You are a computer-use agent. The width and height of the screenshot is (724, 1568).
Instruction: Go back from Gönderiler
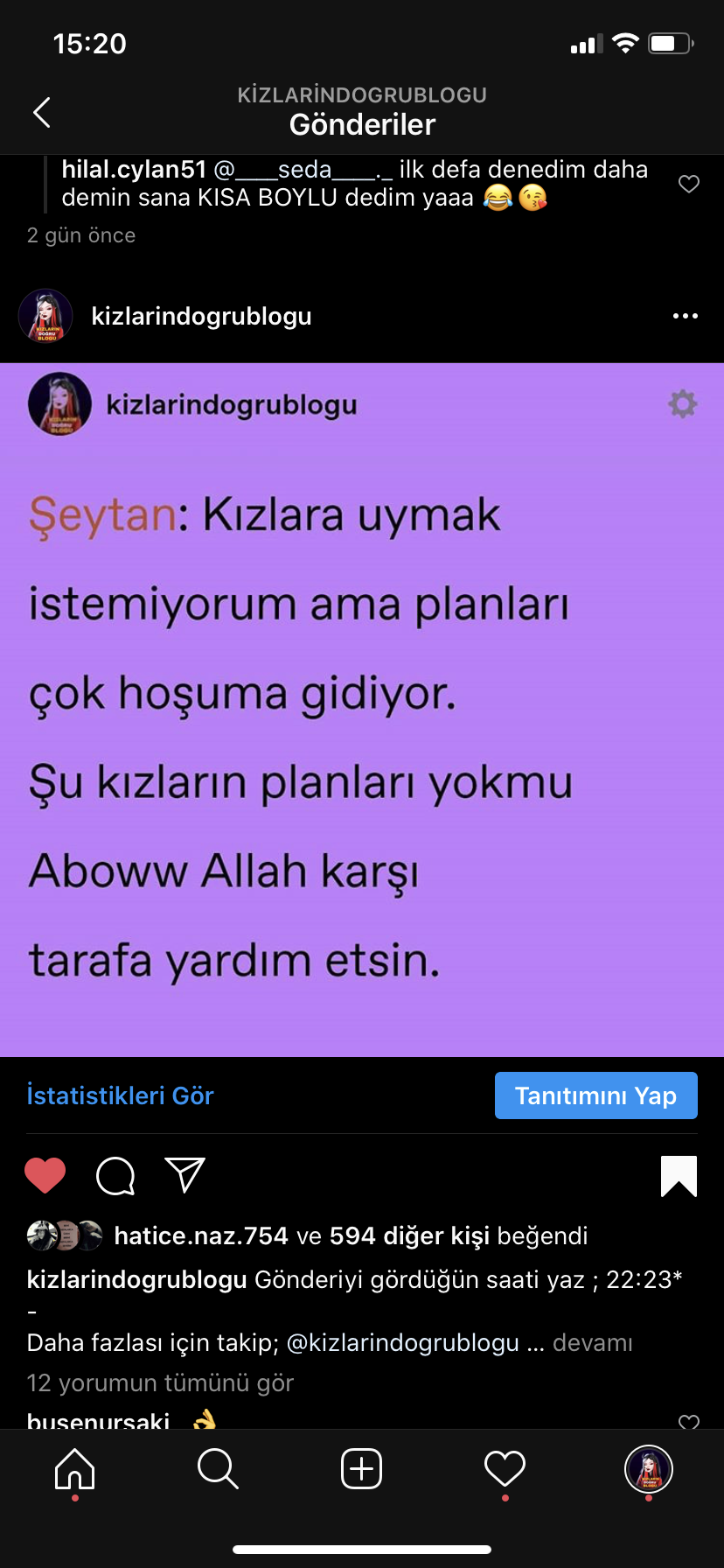pyautogui.click(x=41, y=112)
